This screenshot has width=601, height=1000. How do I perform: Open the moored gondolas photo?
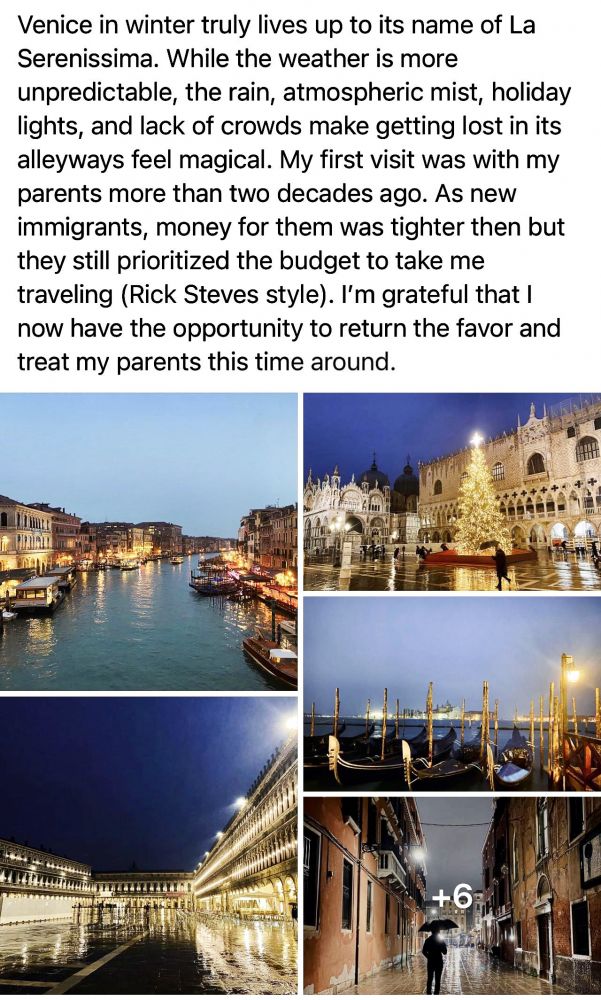click(x=452, y=693)
